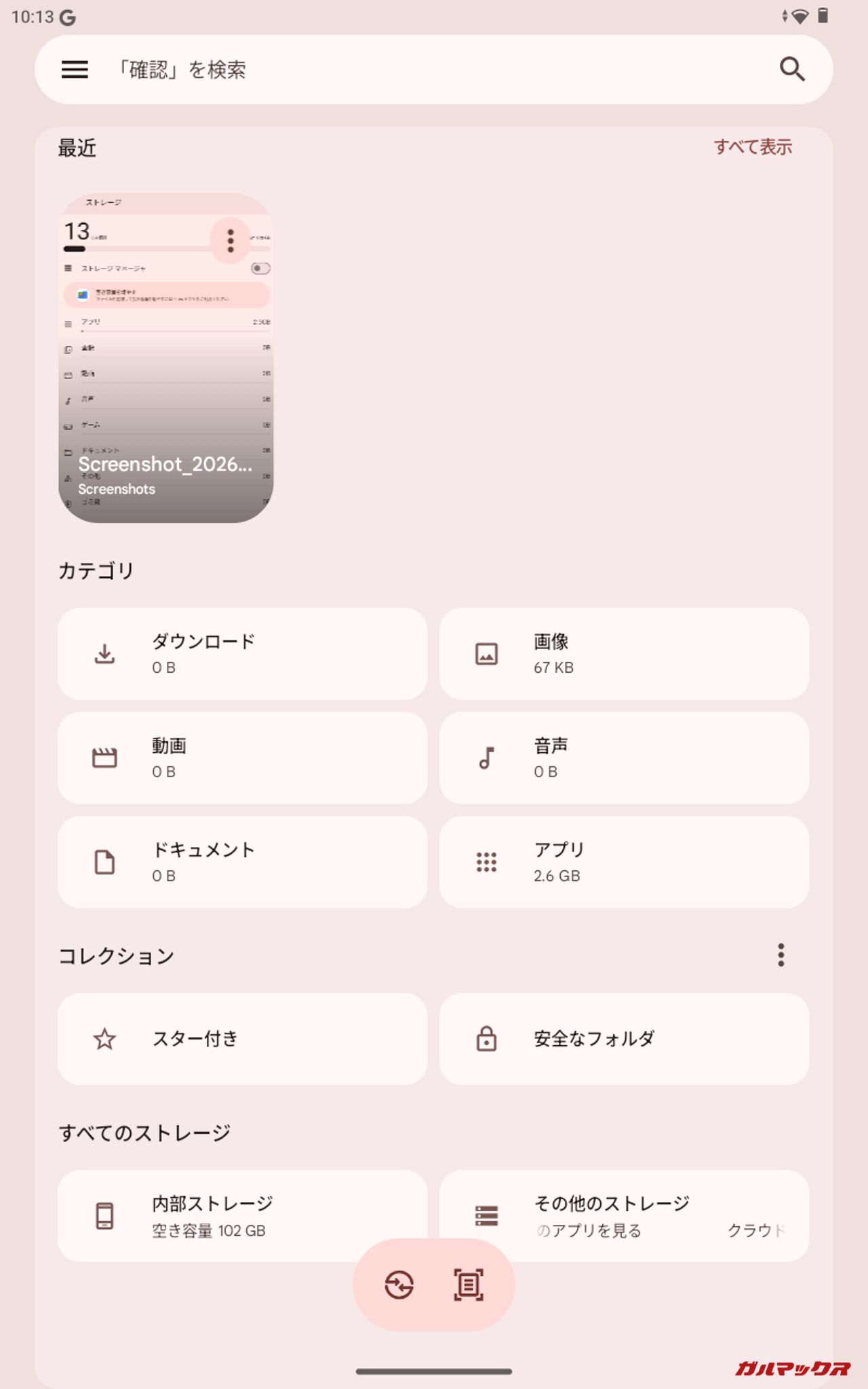Open the 画像 category
The height and width of the screenshot is (1389, 868).
click(624, 654)
